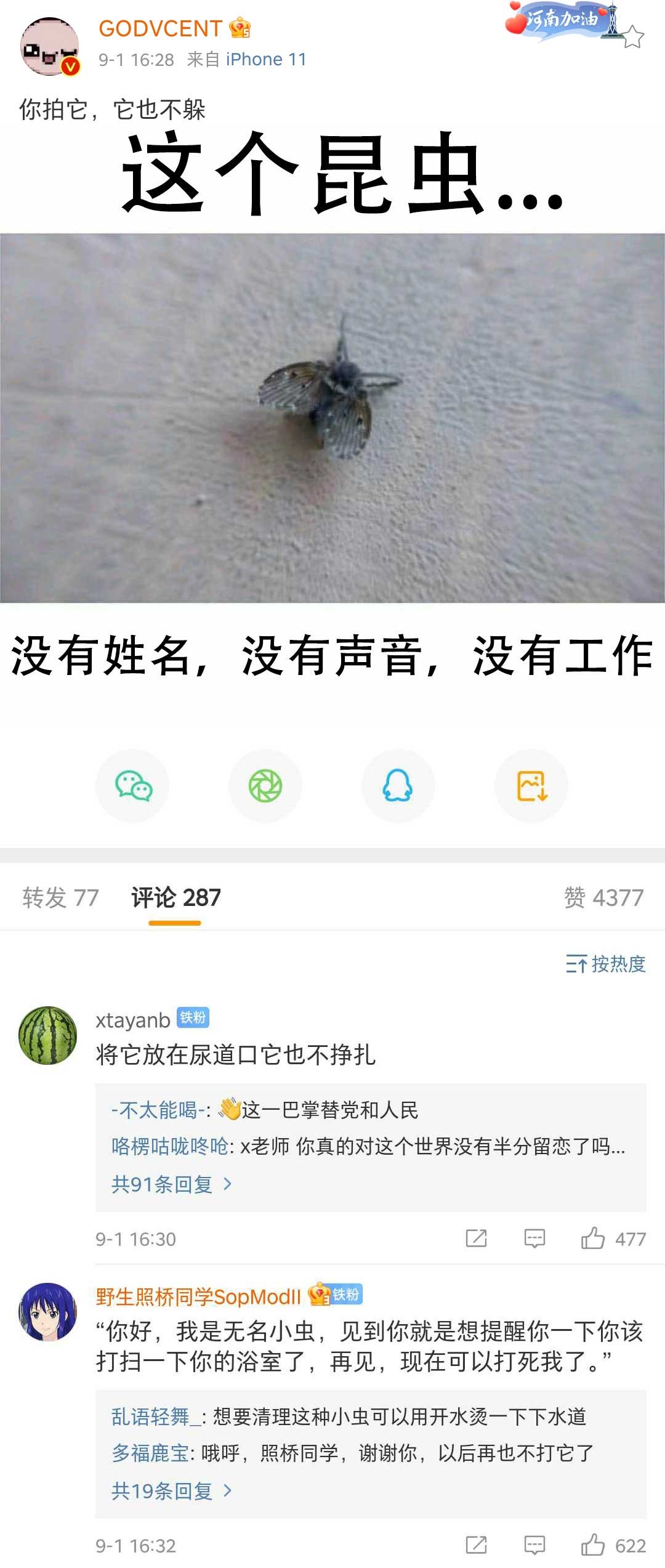Image resolution: width=665 pixels, height=1568 pixels.
Task: Share the post to QQ
Action: tap(398, 786)
